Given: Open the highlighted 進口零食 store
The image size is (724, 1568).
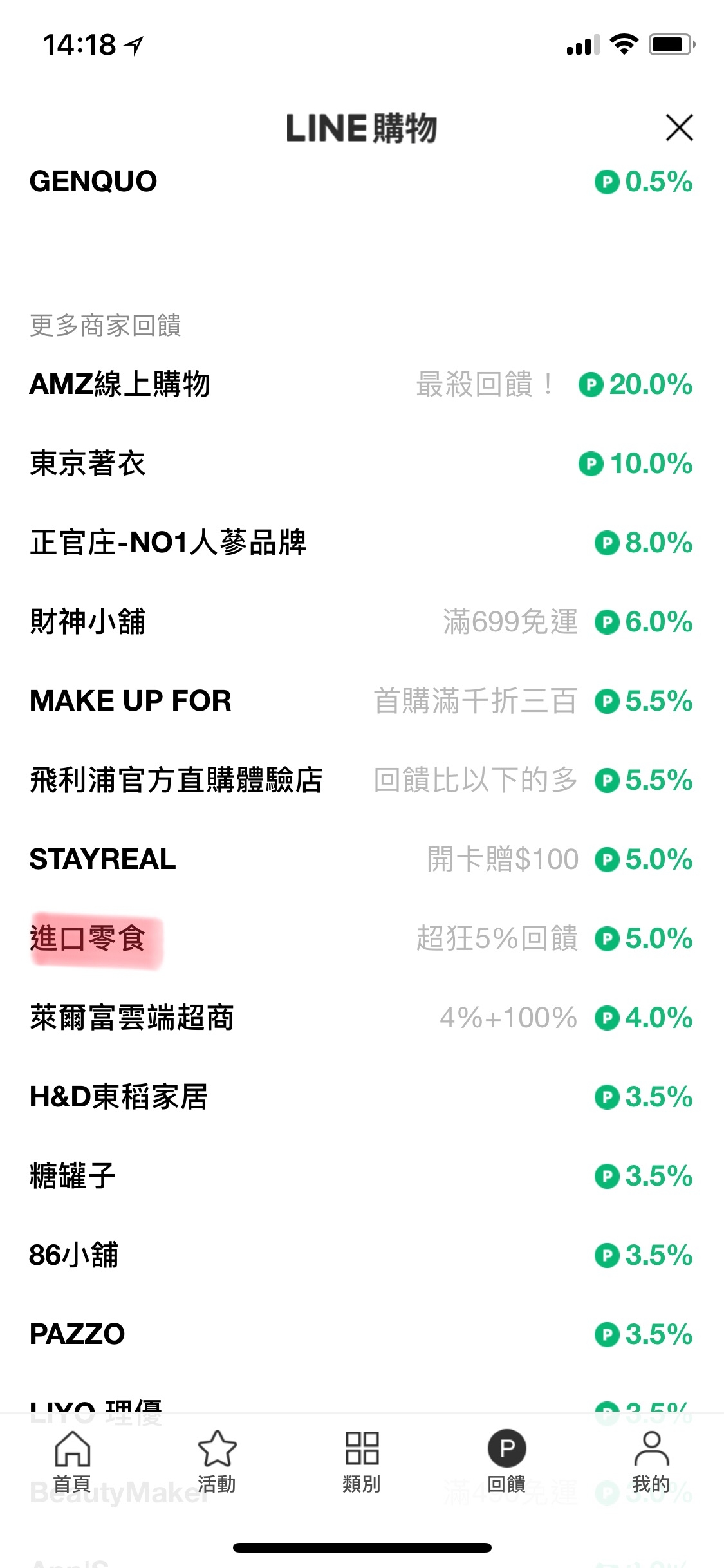Looking at the screenshot, I should click(88, 938).
